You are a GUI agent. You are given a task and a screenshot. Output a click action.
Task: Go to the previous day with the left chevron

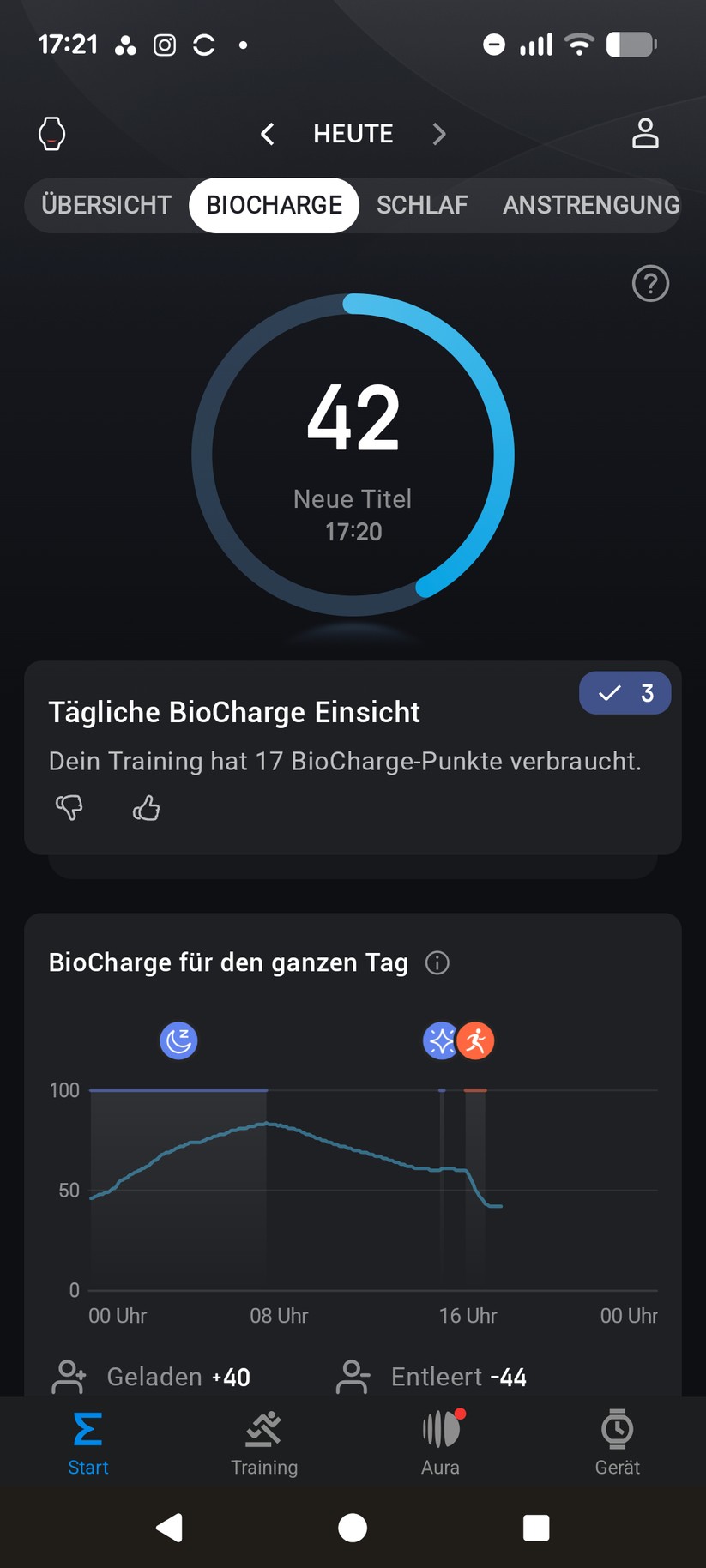(267, 134)
